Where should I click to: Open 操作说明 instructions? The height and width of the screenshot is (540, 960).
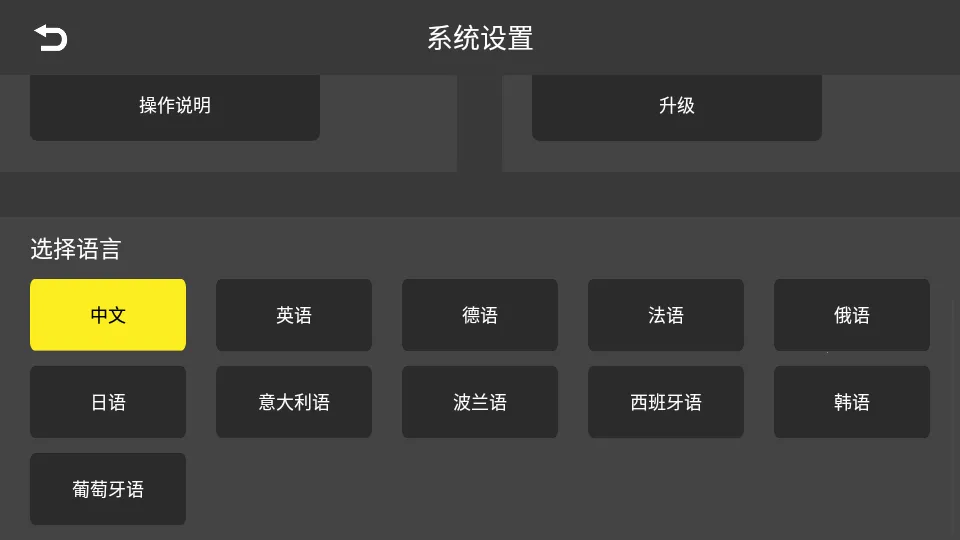175,106
